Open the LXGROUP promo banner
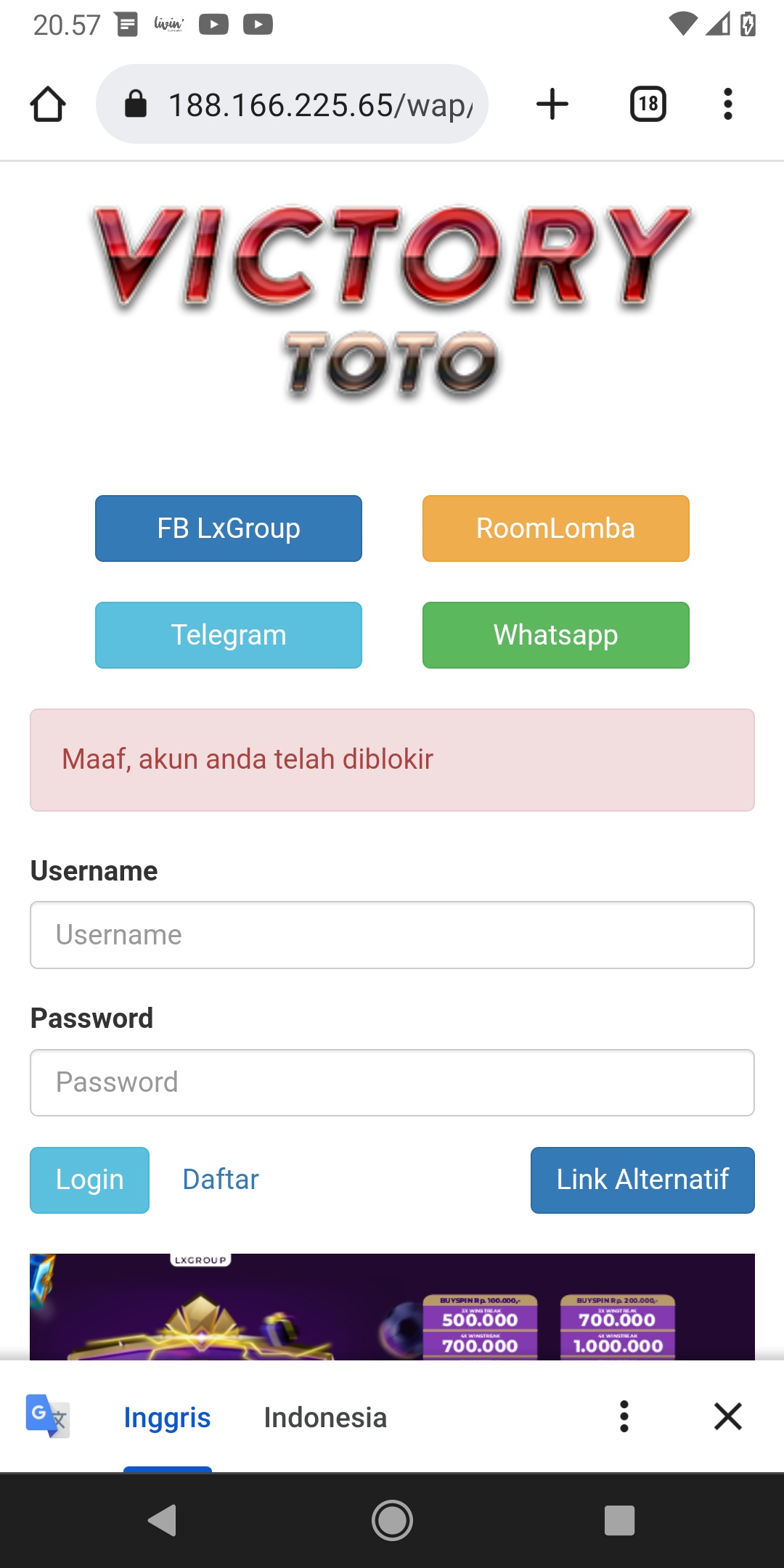The image size is (784, 1568). (x=392, y=1307)
